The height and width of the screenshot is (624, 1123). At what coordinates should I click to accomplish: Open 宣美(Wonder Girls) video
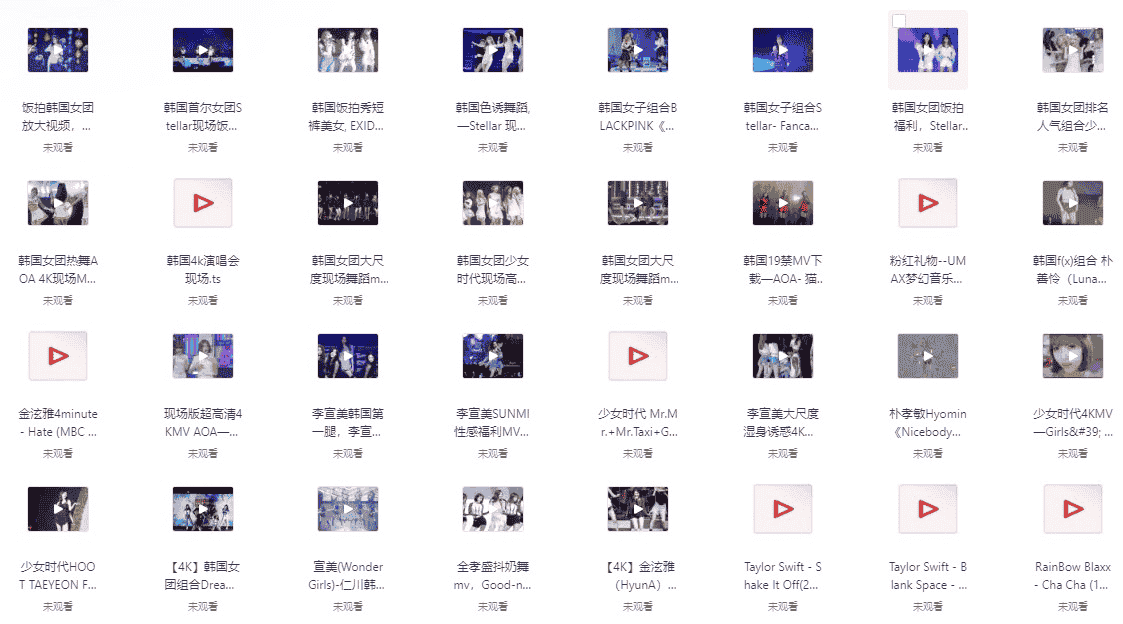click(348, 509)
